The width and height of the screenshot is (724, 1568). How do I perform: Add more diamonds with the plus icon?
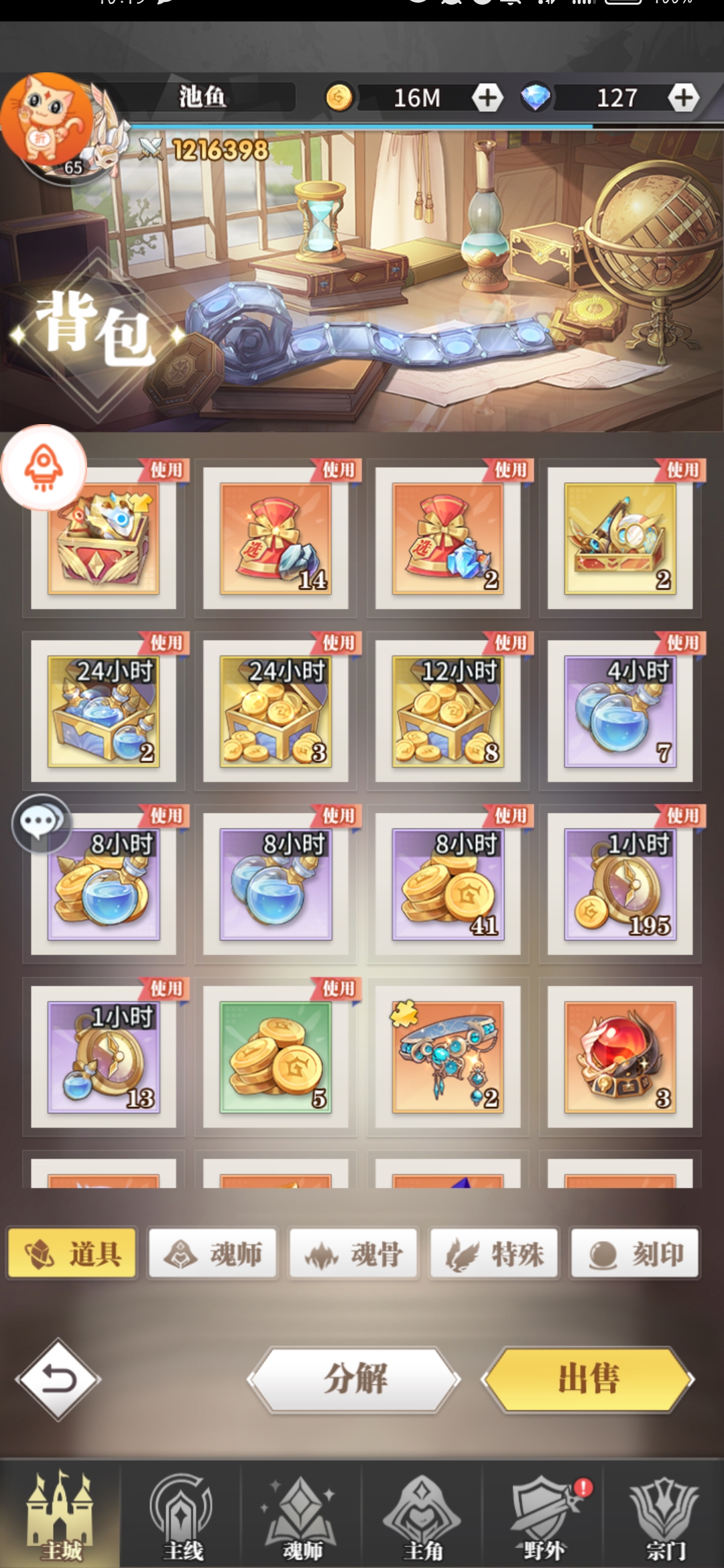coord(683,98)
